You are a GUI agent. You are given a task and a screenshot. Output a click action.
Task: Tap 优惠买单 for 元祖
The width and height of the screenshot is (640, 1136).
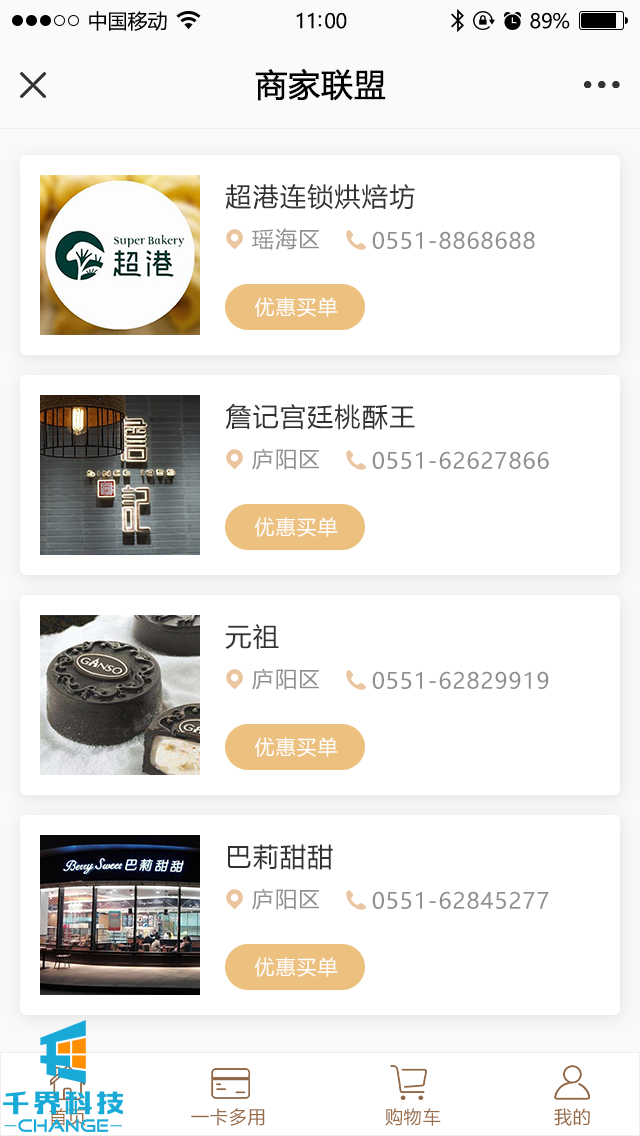click(295, 747)
